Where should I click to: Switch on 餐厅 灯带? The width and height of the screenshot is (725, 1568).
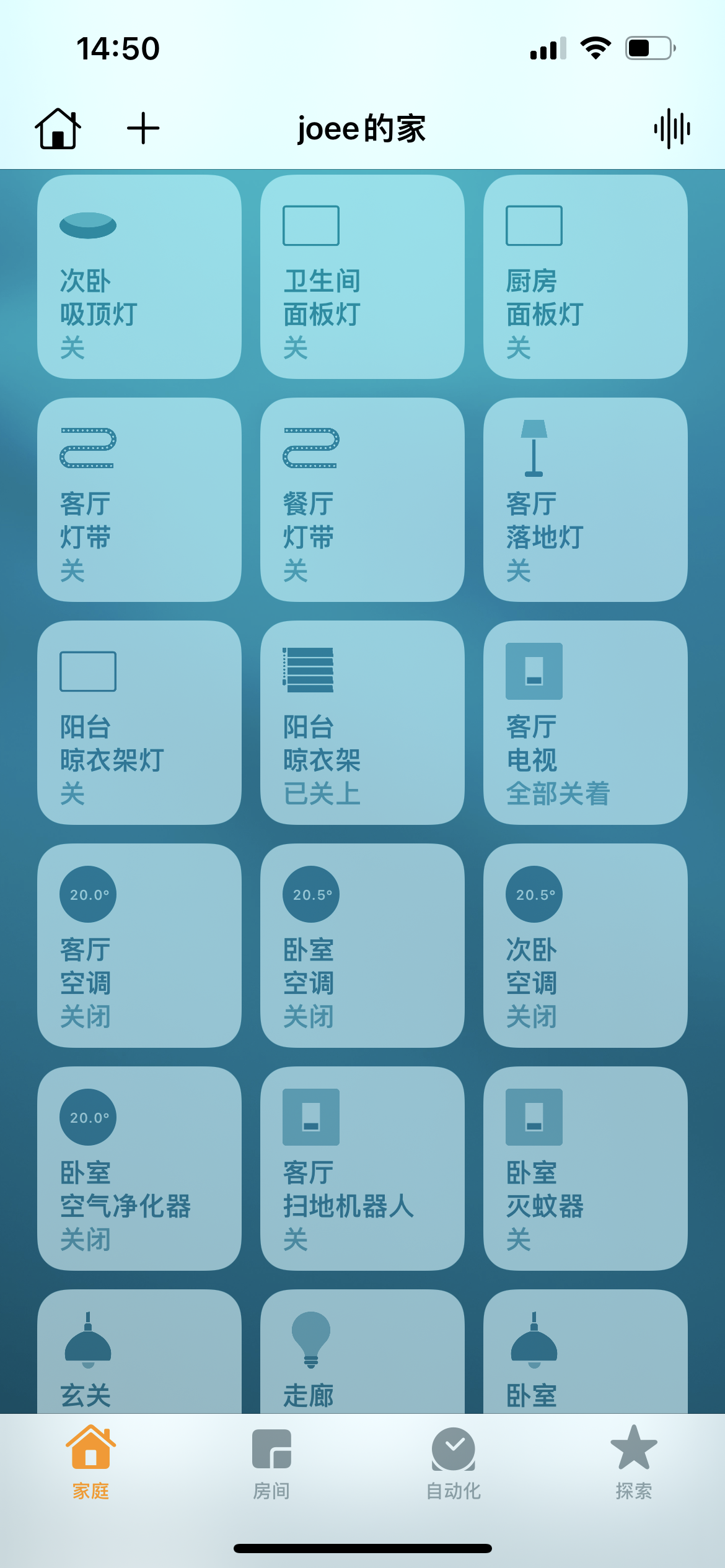point(362,500)
